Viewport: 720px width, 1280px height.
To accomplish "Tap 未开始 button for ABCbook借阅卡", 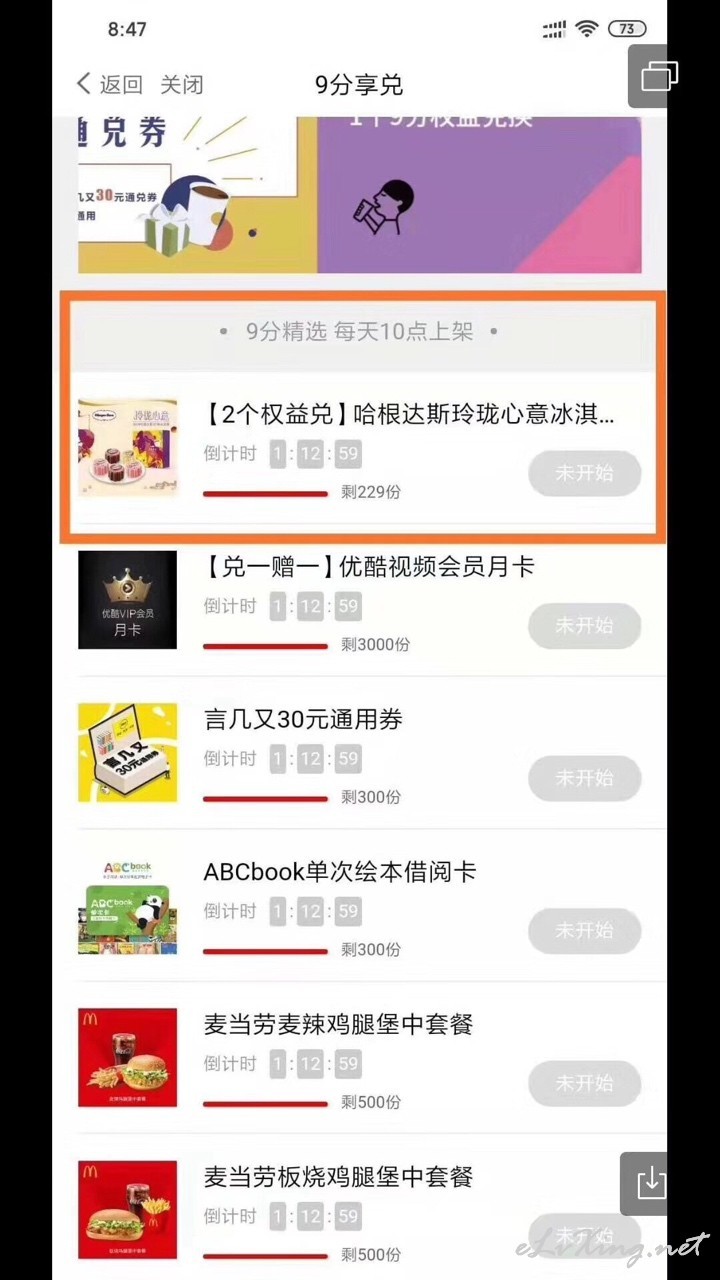I will click(x=584, y=930).
